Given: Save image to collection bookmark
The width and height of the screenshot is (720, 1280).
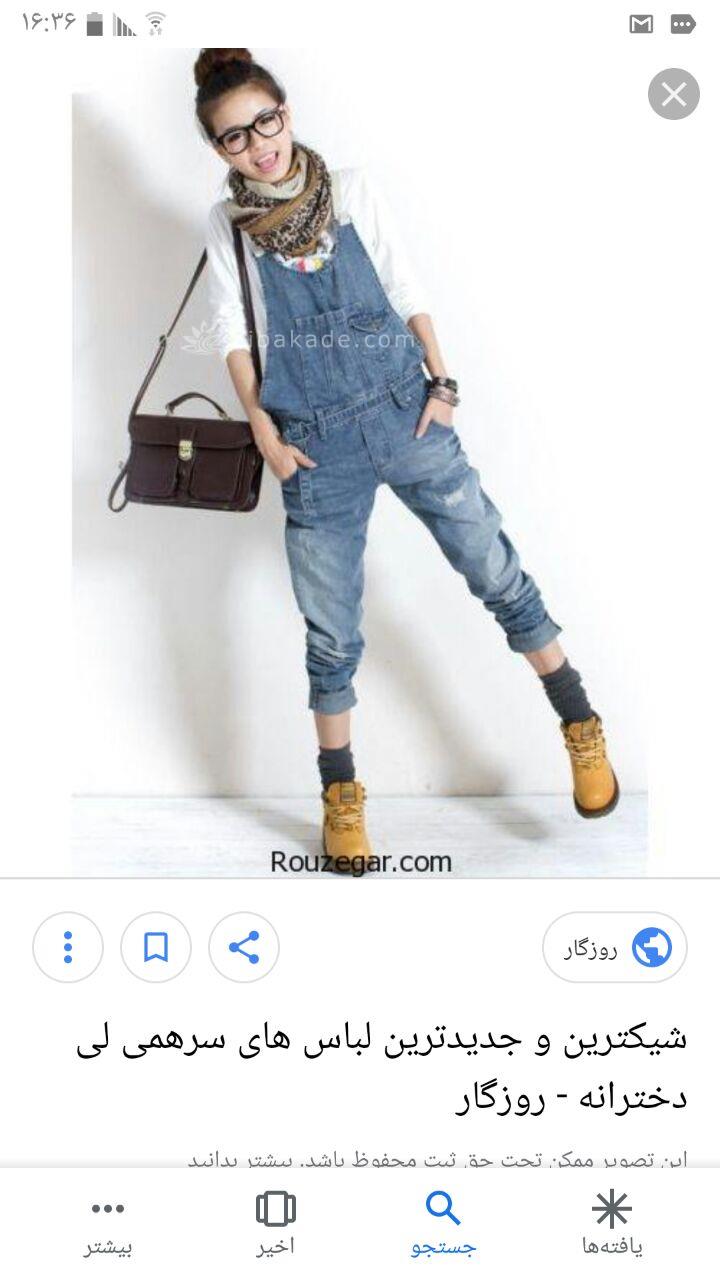Looking at the screenshot, I should click(156, 947).
